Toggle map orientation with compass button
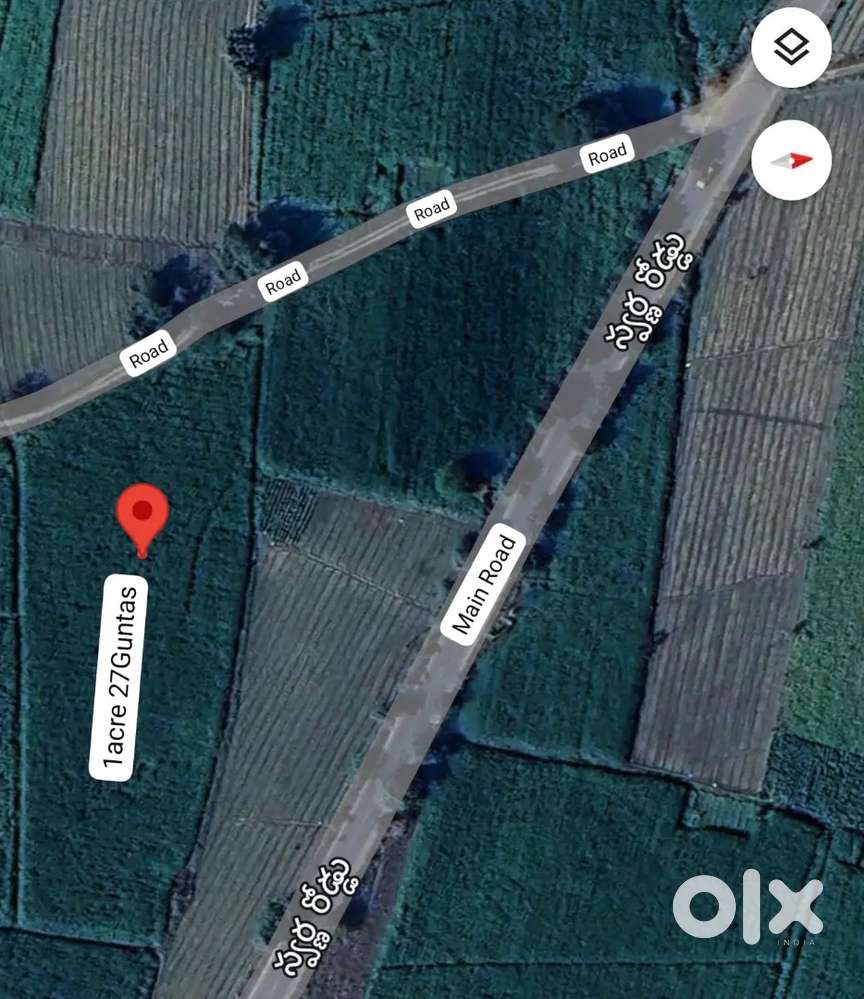 [791, 157]
